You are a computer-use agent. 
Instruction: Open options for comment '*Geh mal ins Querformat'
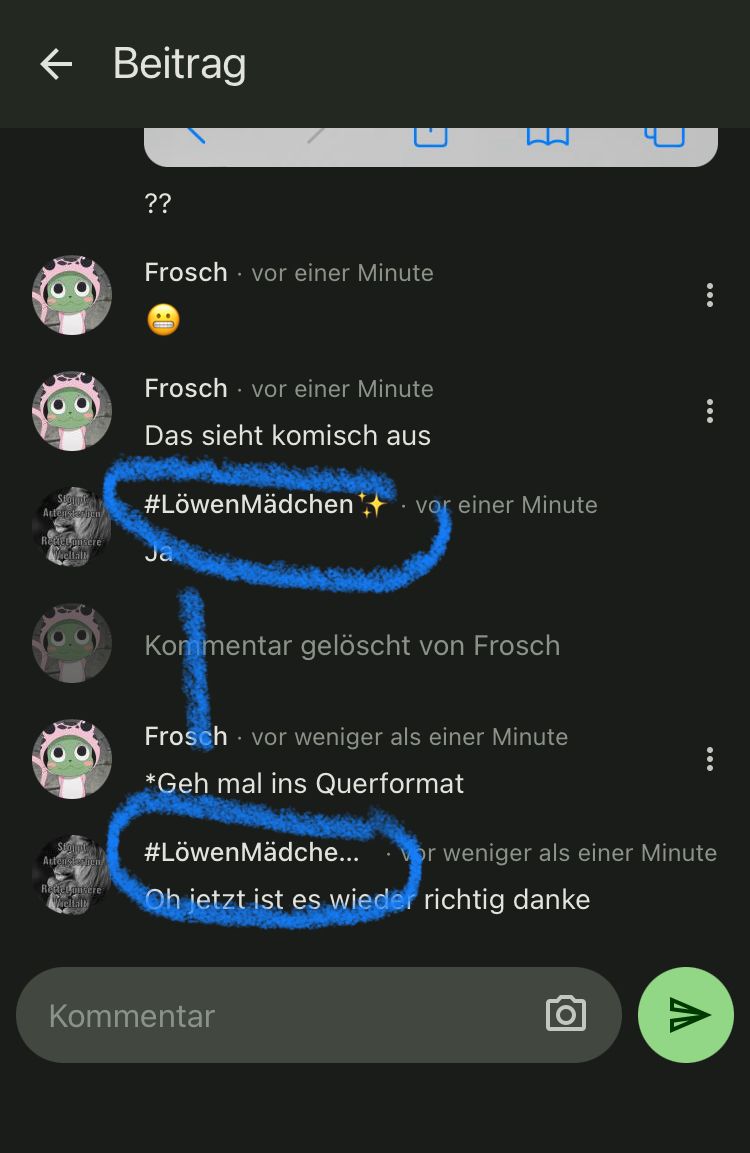pos(709,759)
